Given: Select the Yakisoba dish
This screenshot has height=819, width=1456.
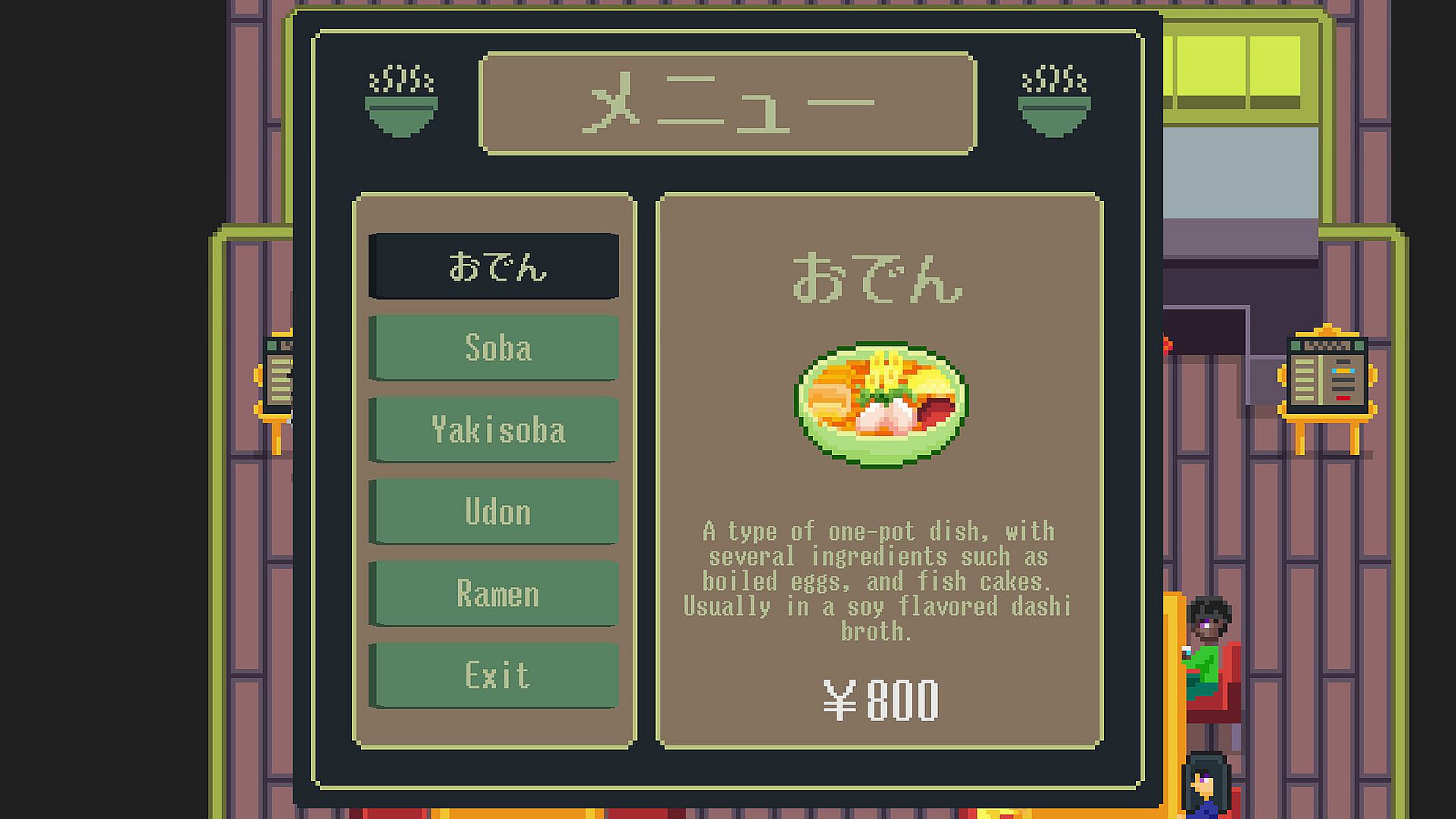Looking at the screenshot, I should pos(494,430).
